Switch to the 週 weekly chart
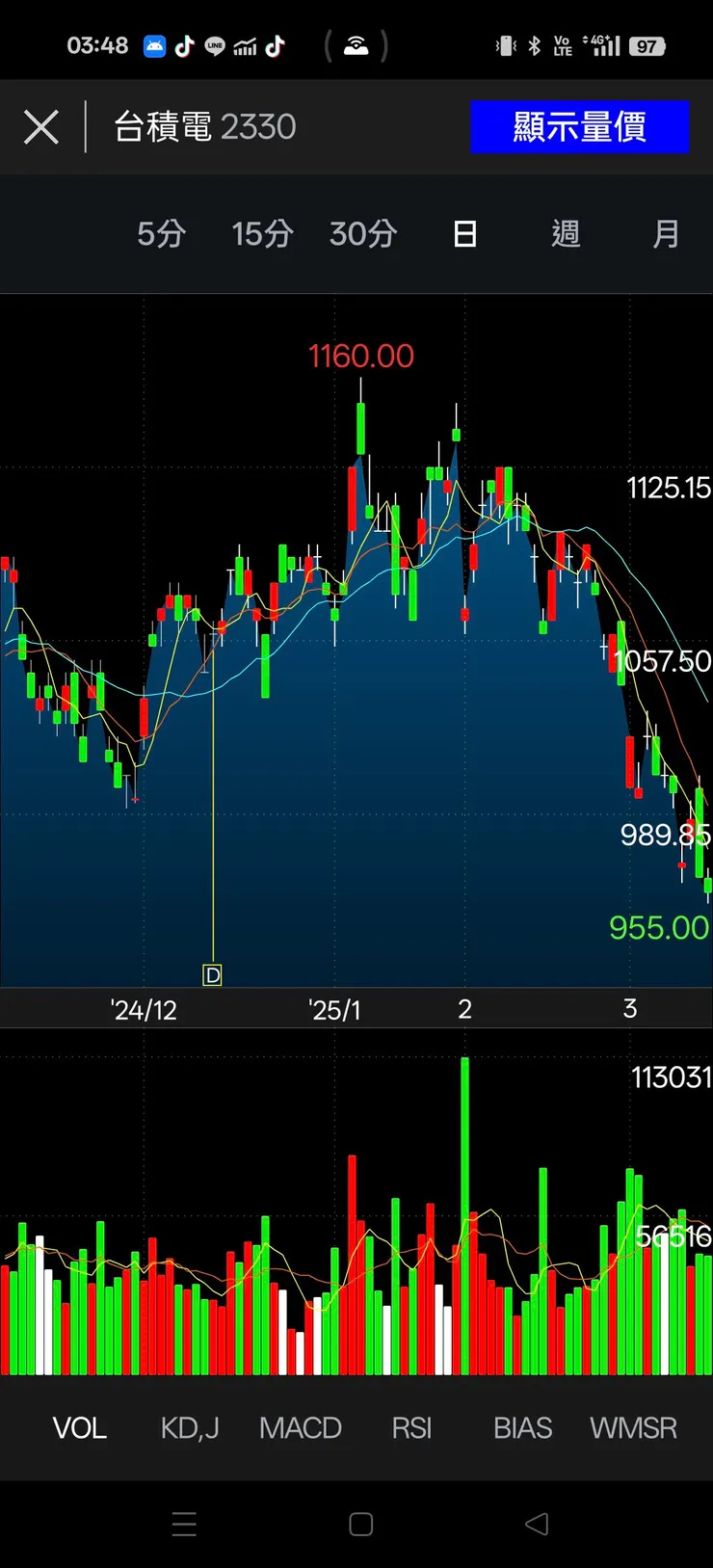 coord(566,233)
